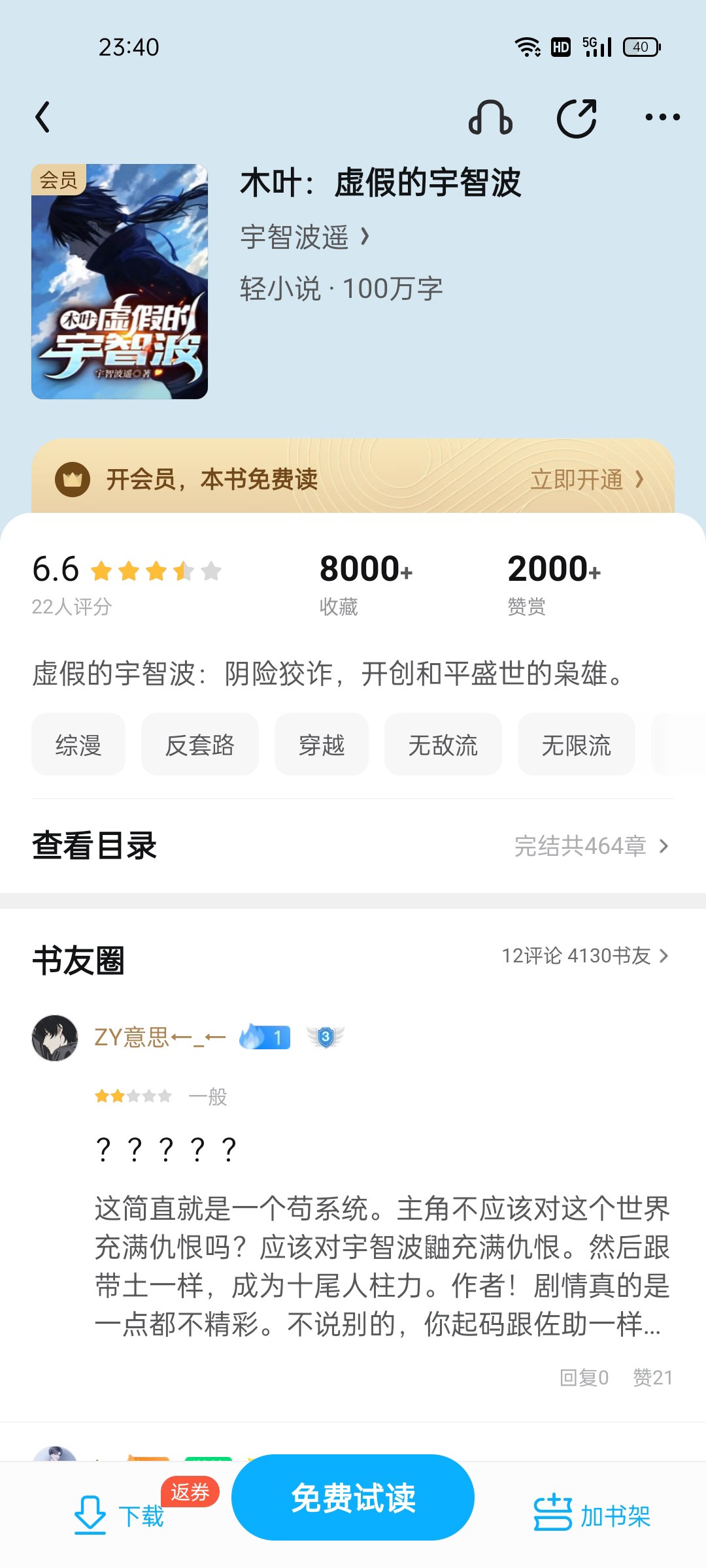Reply to ZY意思's review
706x1568 pixels.
point(584,1377)
